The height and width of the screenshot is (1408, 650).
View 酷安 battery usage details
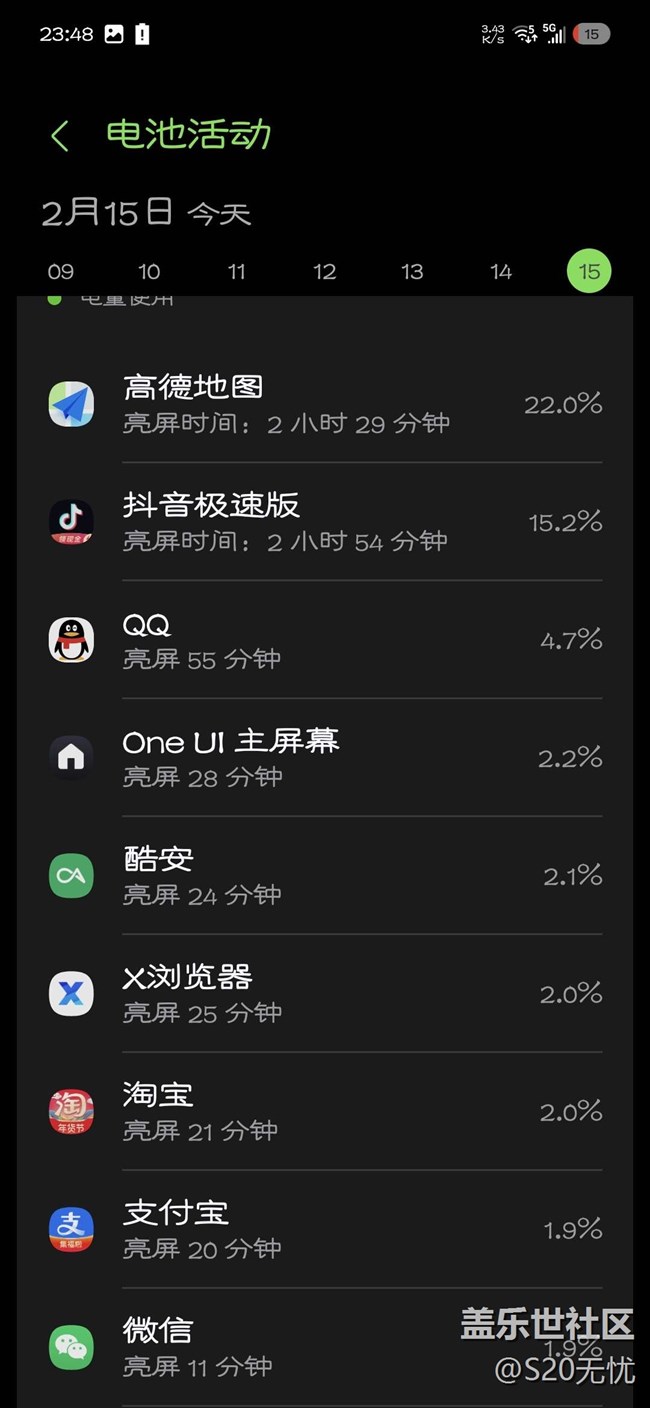(325, 876)
